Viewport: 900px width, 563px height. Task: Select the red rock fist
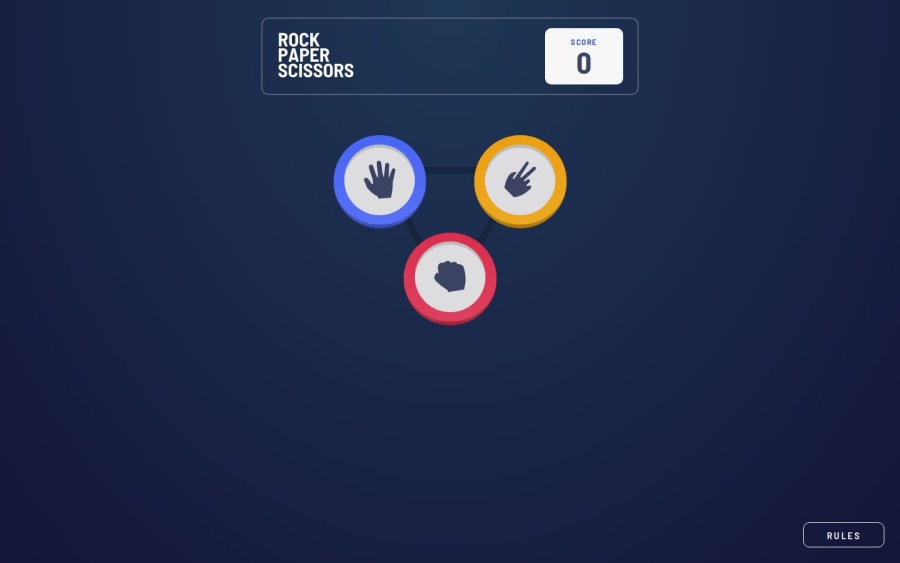(x=450, y=277)
